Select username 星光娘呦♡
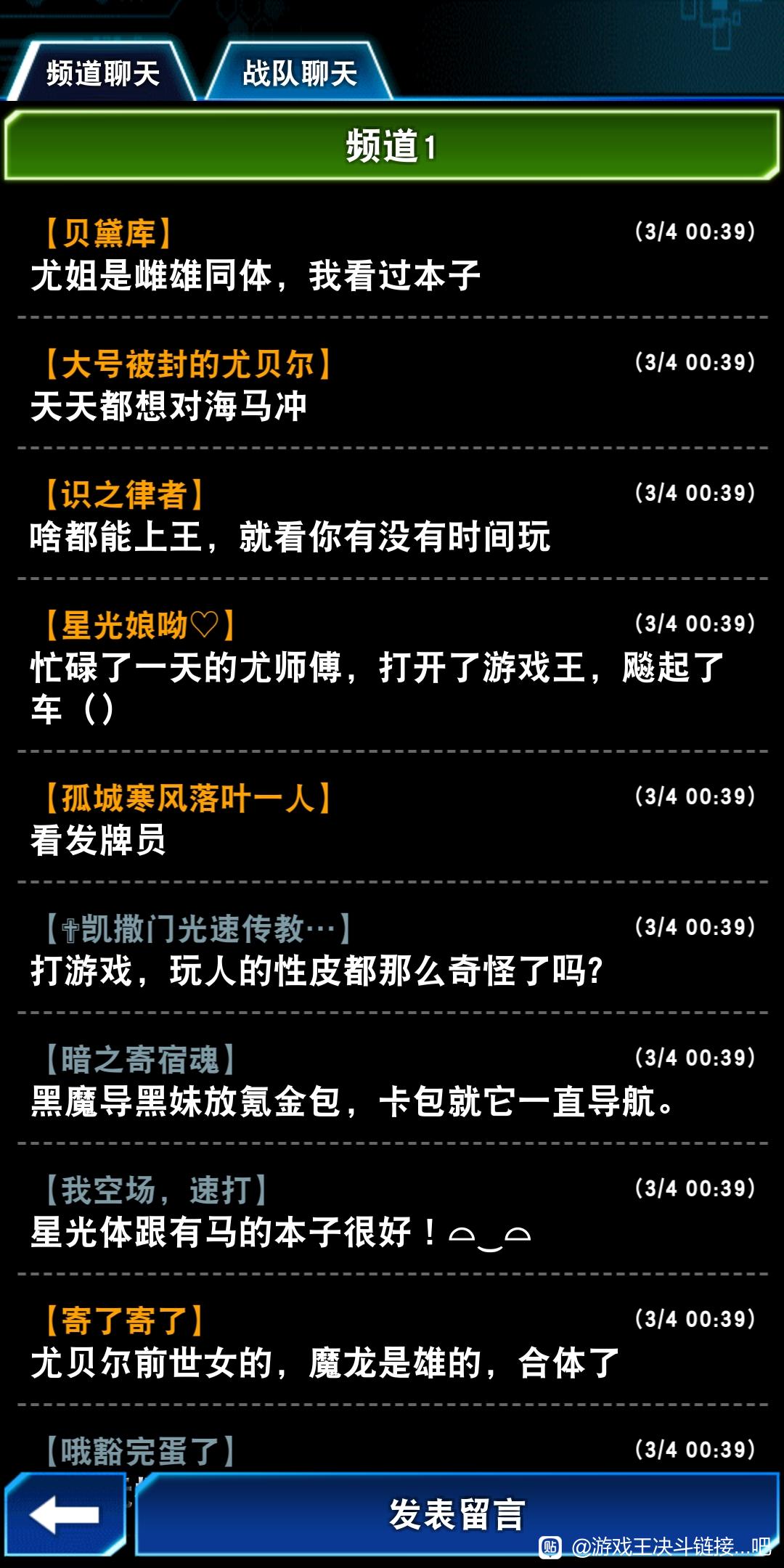The image size is (784, 1568). (139, 625)
